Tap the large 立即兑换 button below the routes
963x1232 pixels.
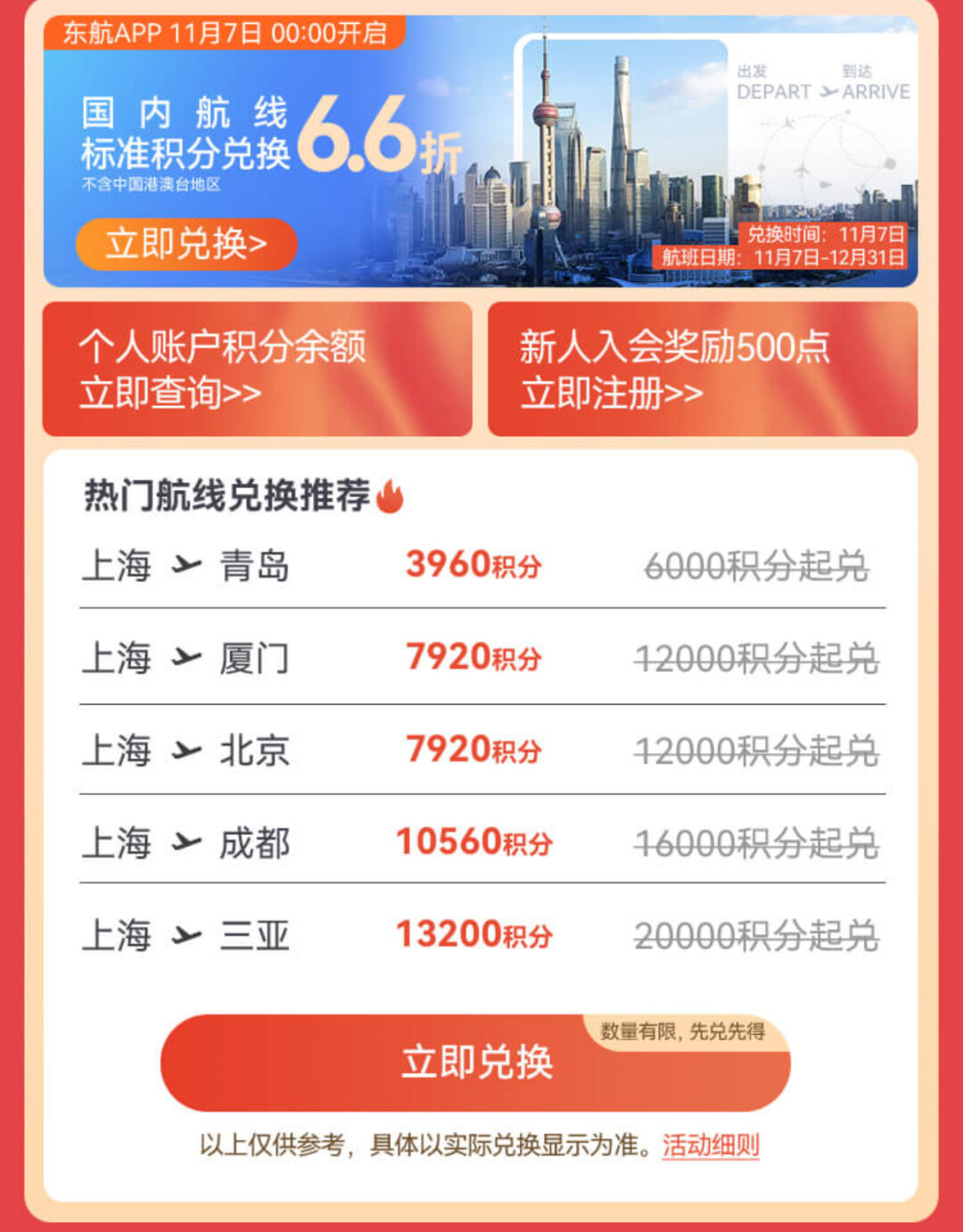475,1063
